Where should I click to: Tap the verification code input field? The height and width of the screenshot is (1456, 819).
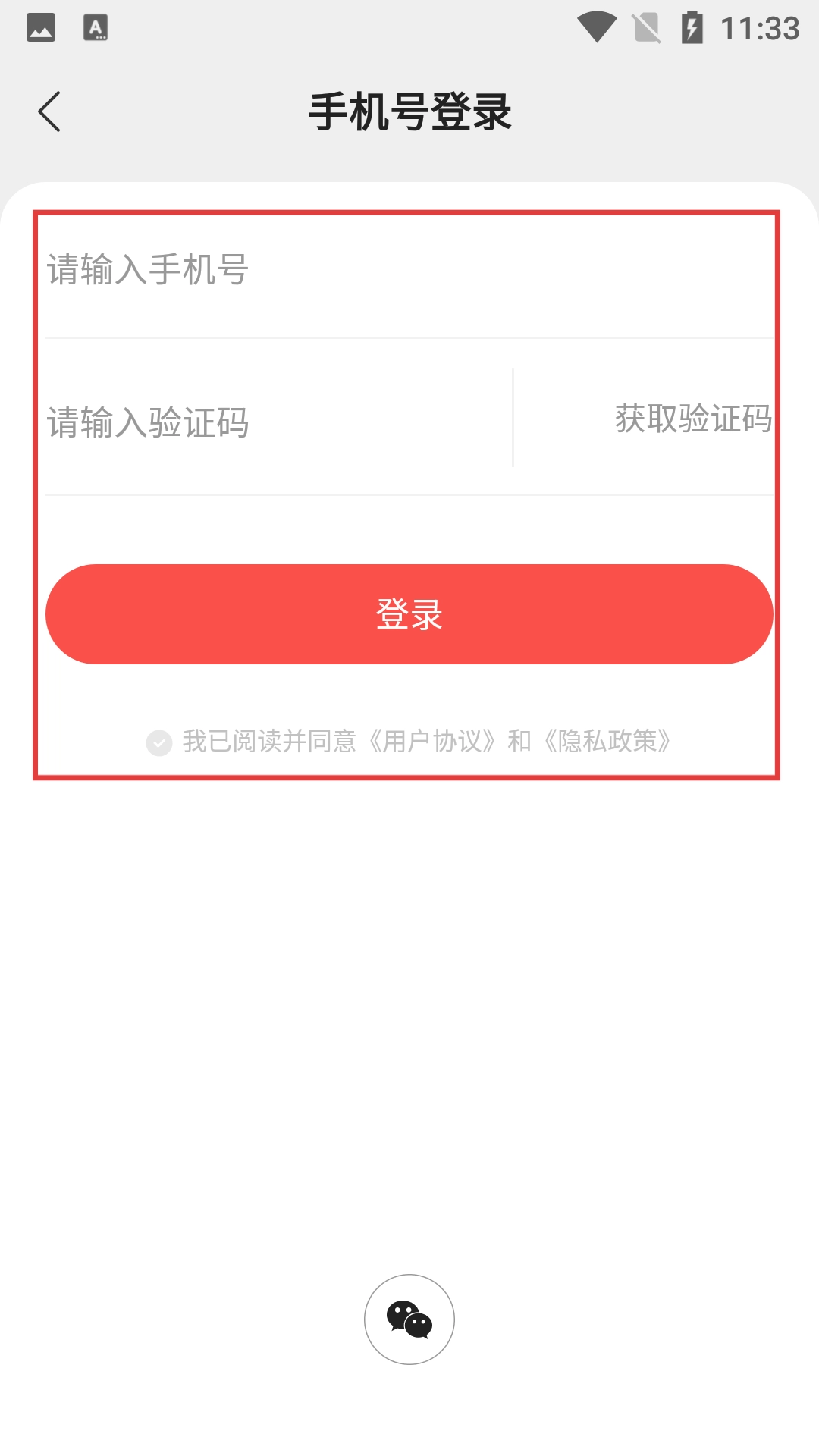point(273,422)
